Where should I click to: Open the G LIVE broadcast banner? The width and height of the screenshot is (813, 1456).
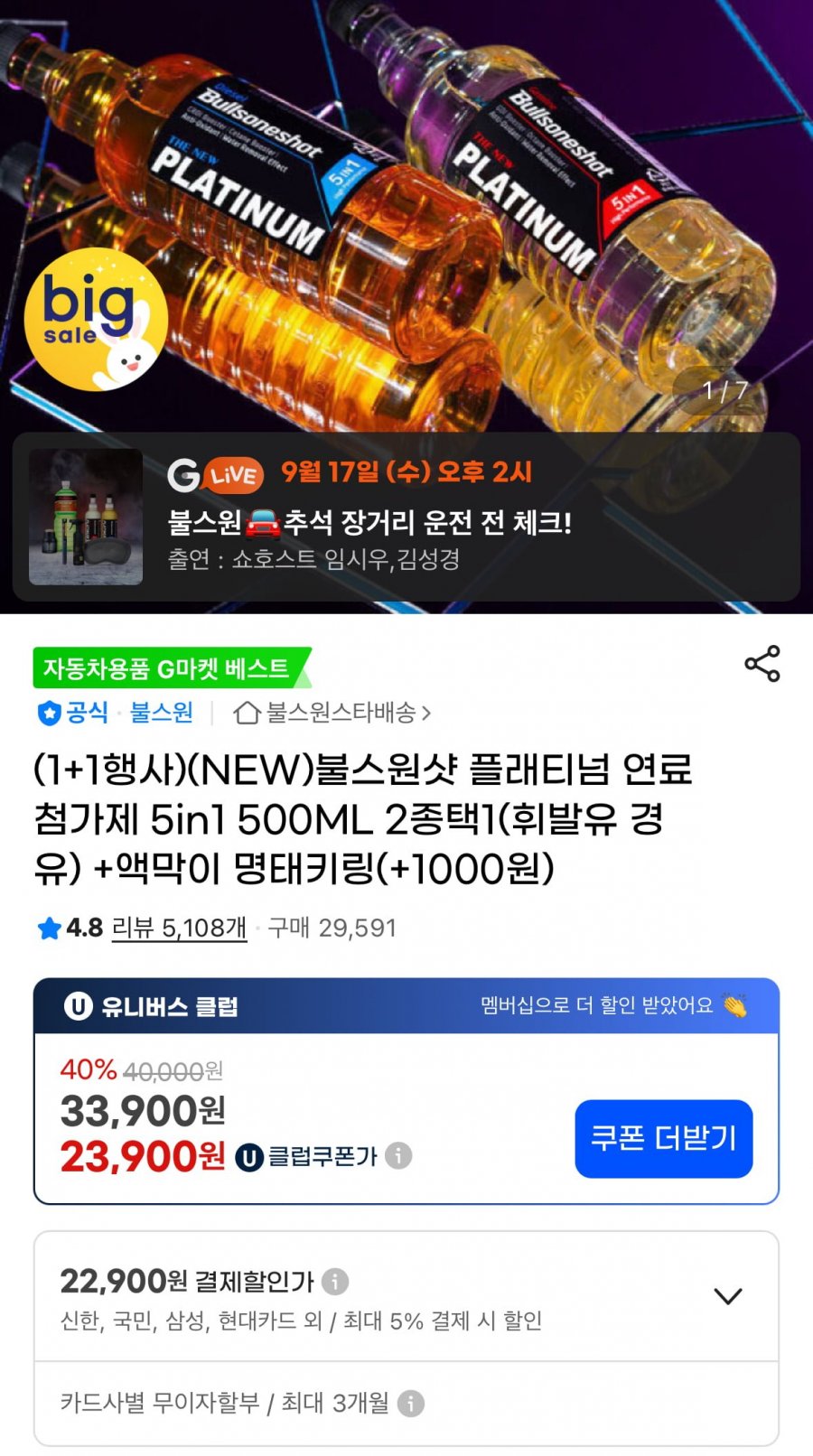[406, 517]
